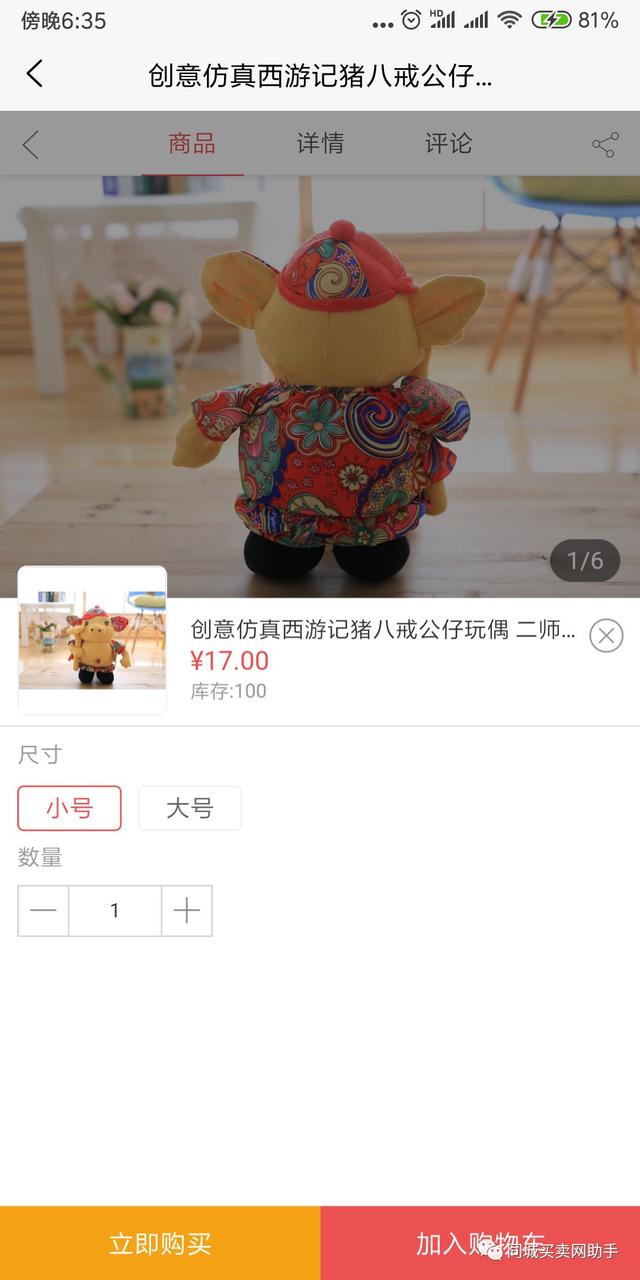Tap the quantity number field
The height and width of the screenshot is (1280, 640).
pos(115,911)
